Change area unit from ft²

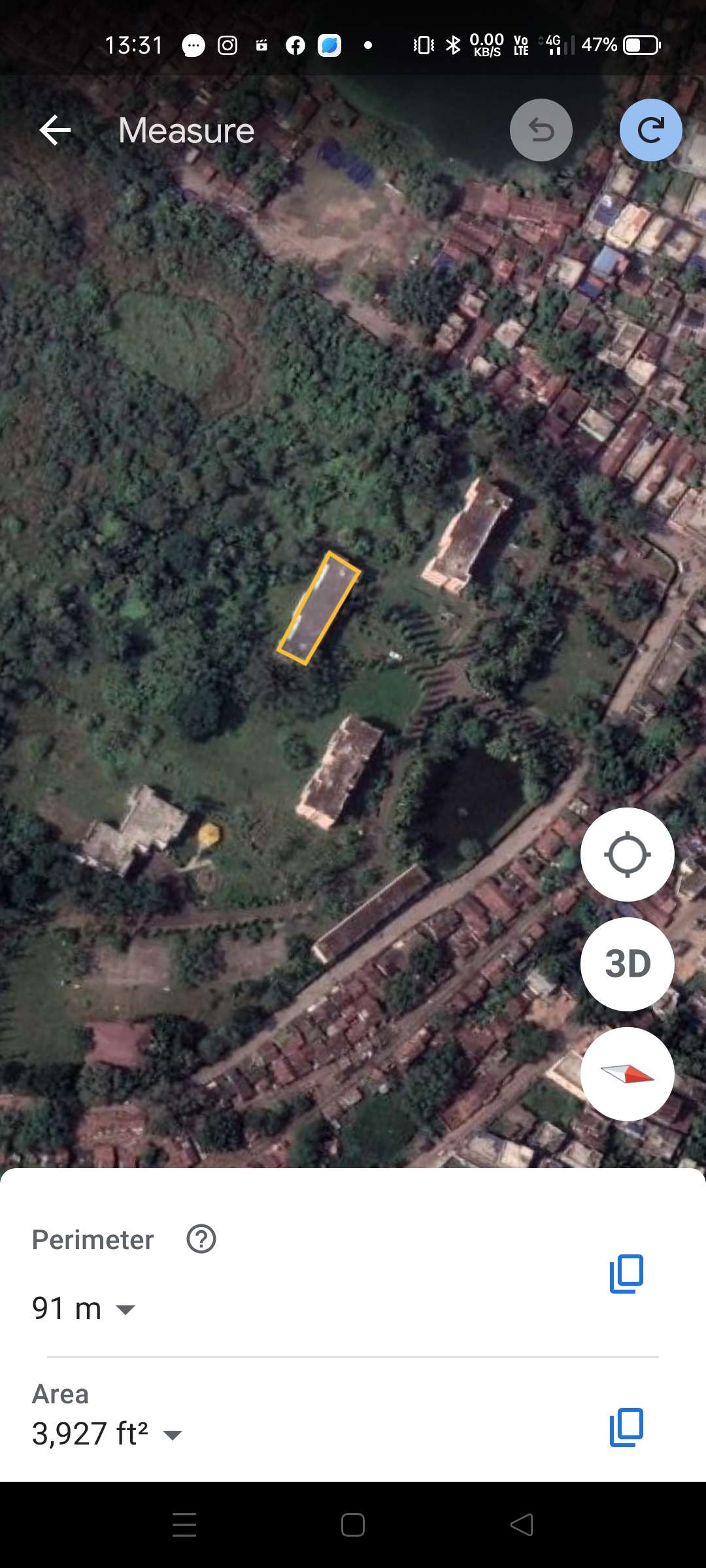pos(107,1434)
